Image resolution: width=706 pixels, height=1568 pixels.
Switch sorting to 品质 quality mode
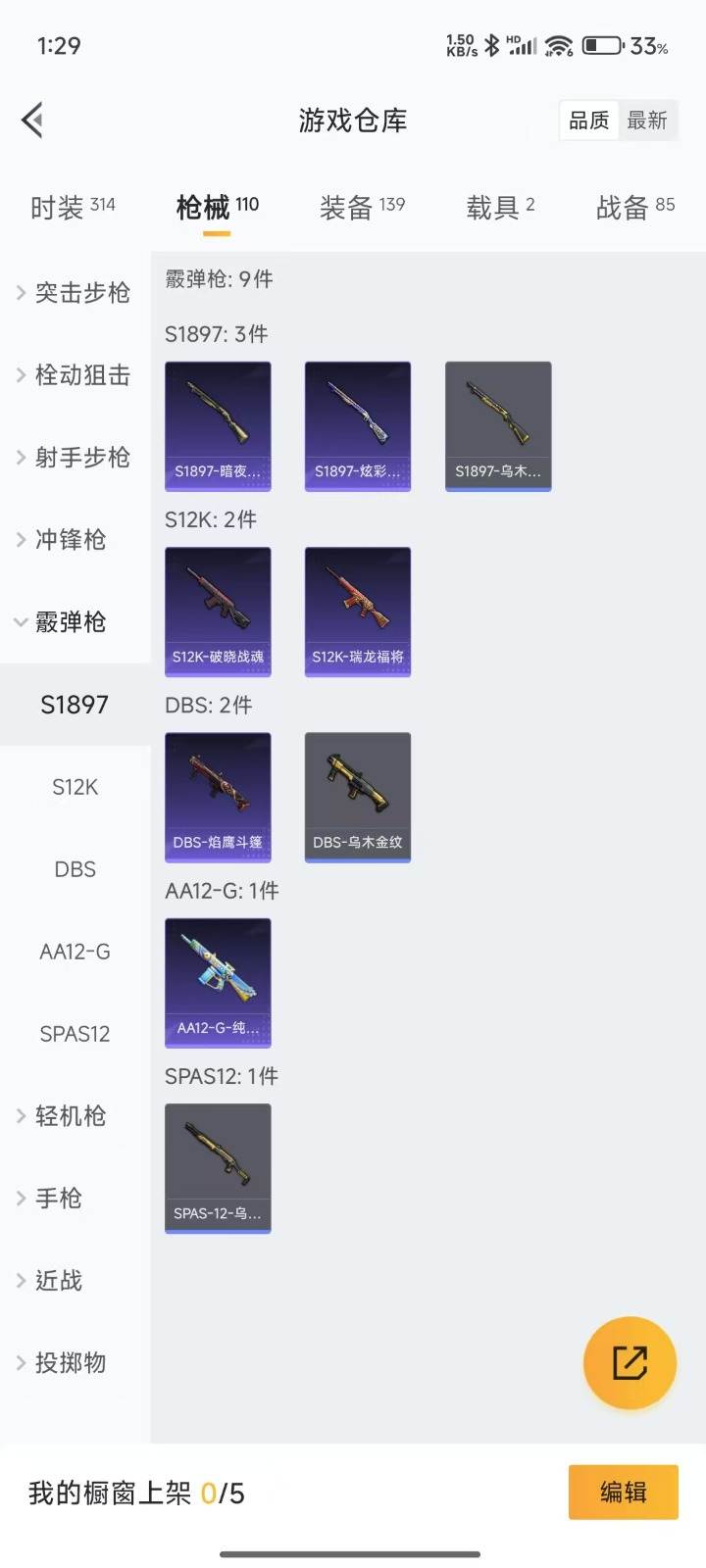(587, 120)
